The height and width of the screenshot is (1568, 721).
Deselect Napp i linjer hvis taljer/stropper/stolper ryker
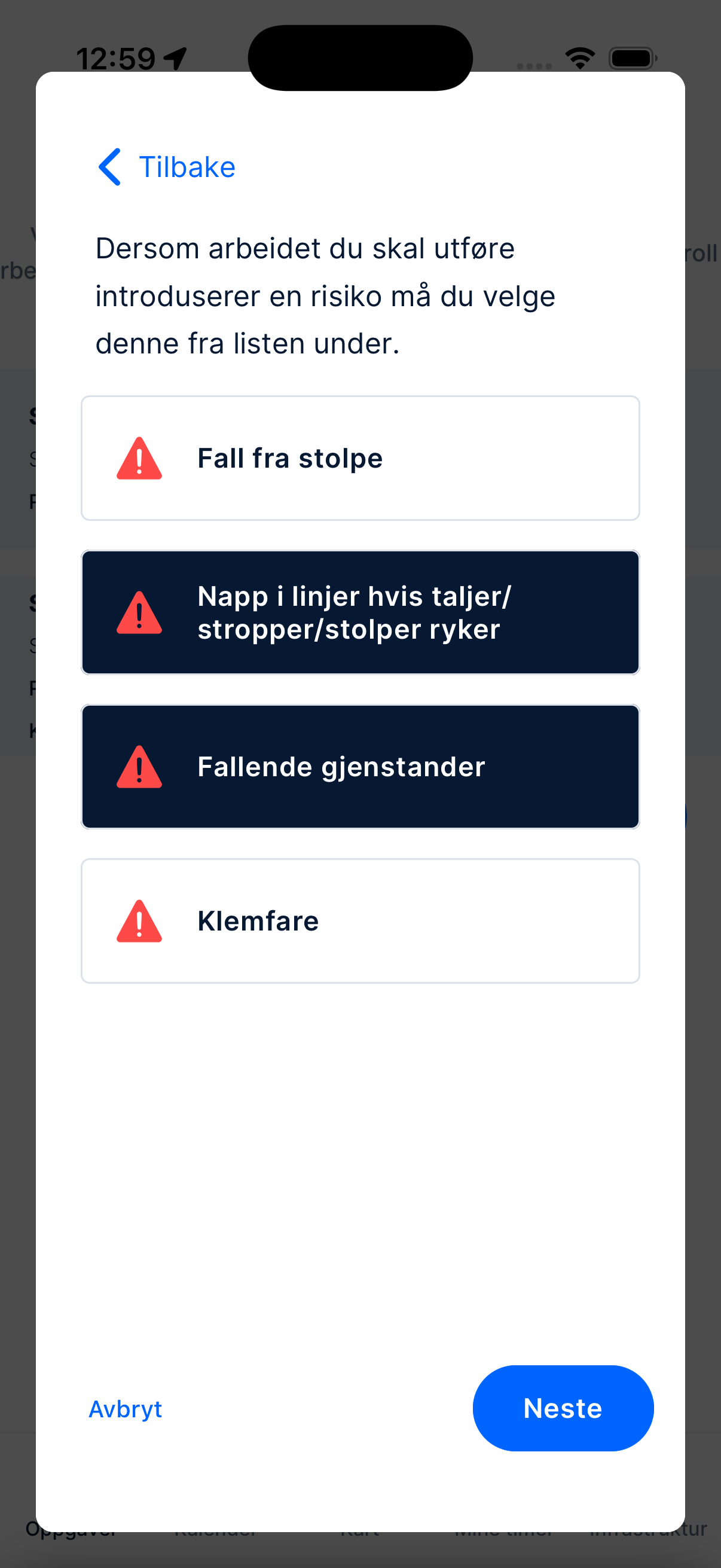click(x=360, y=612)
